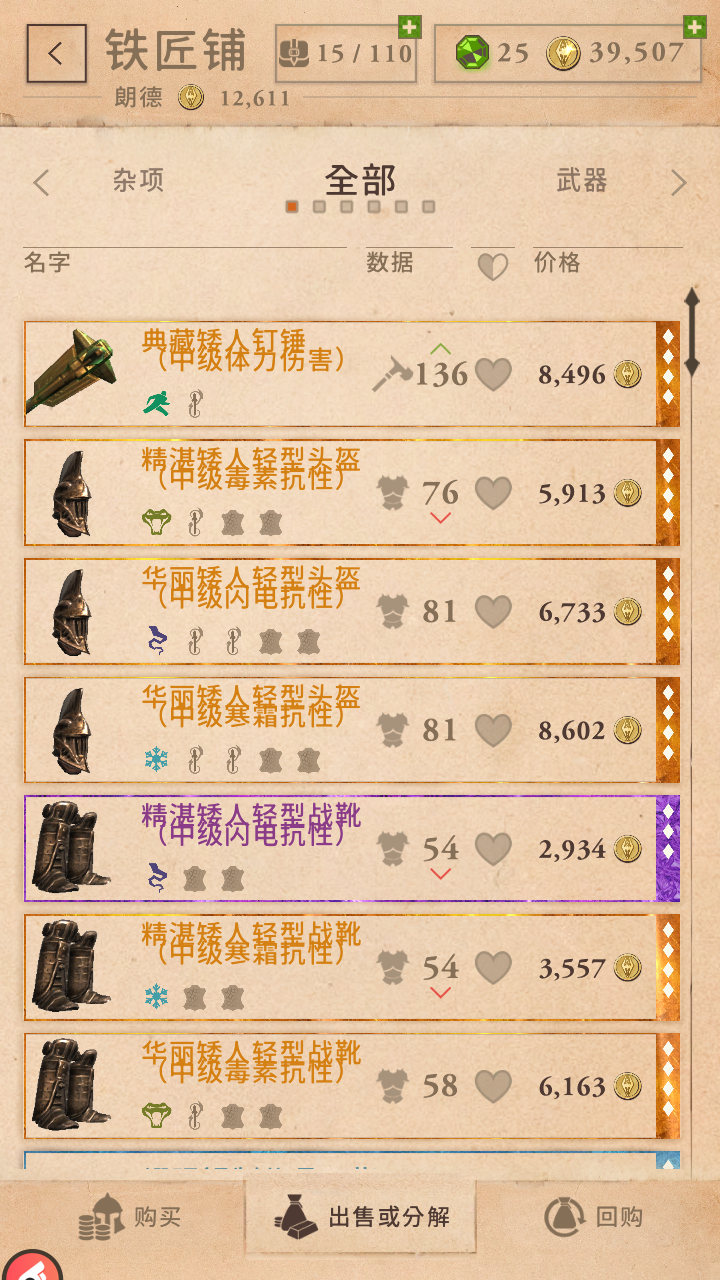
Task: Select 典藏矮人钉锤 priced 8,496
Action: tap(250, 374)
